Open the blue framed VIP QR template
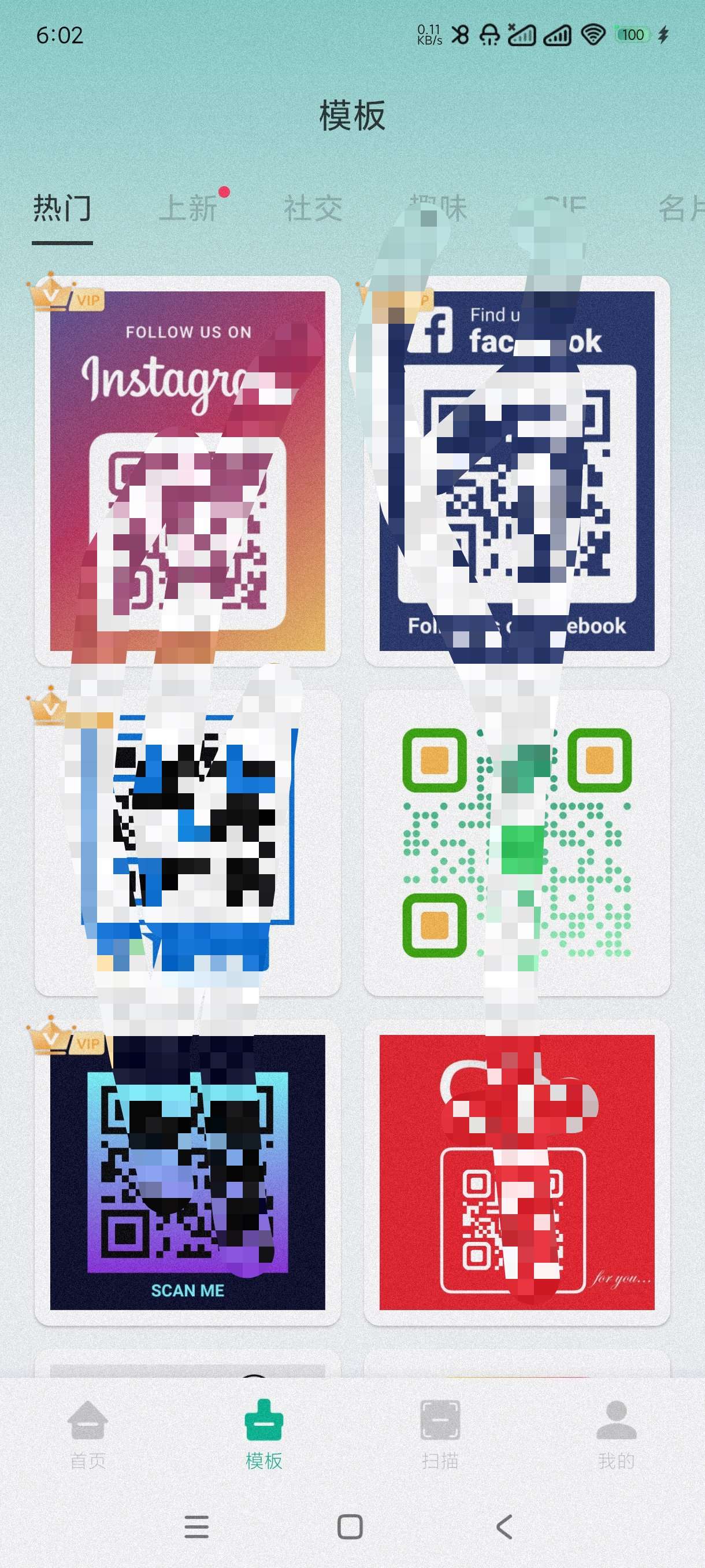Viewport: 705px width, 1568px height. [x=187, y=842]
